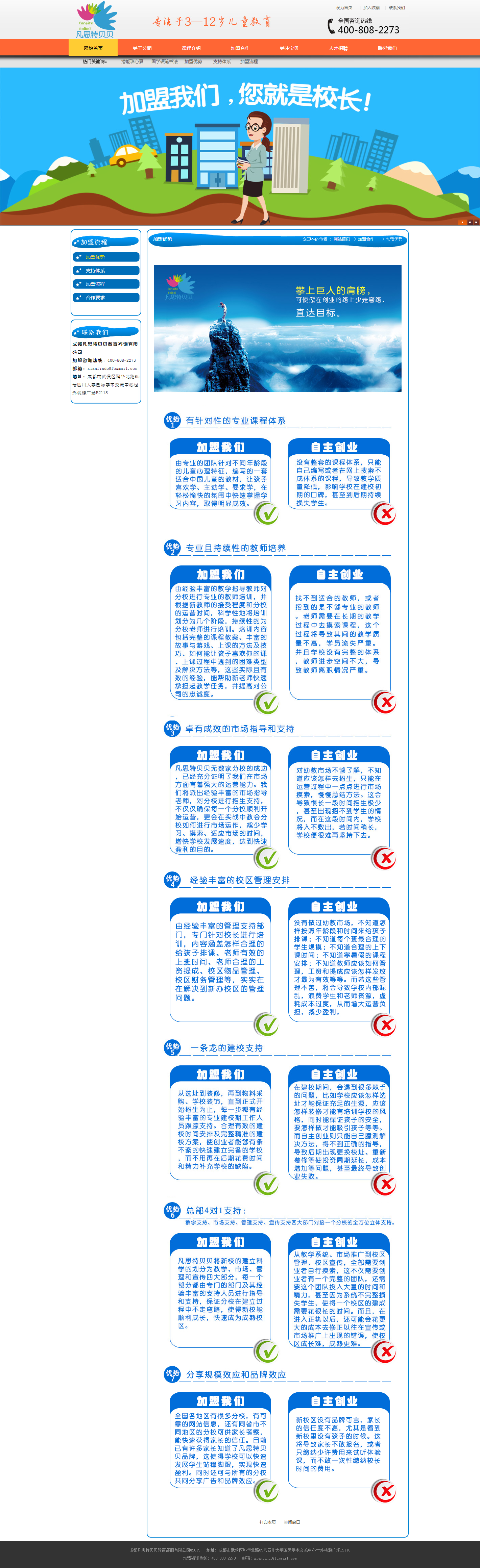This screenshot has width=480, height=1568.
Task: Open 加盟流程 in the left sidebar
Action: click(95, 284)
